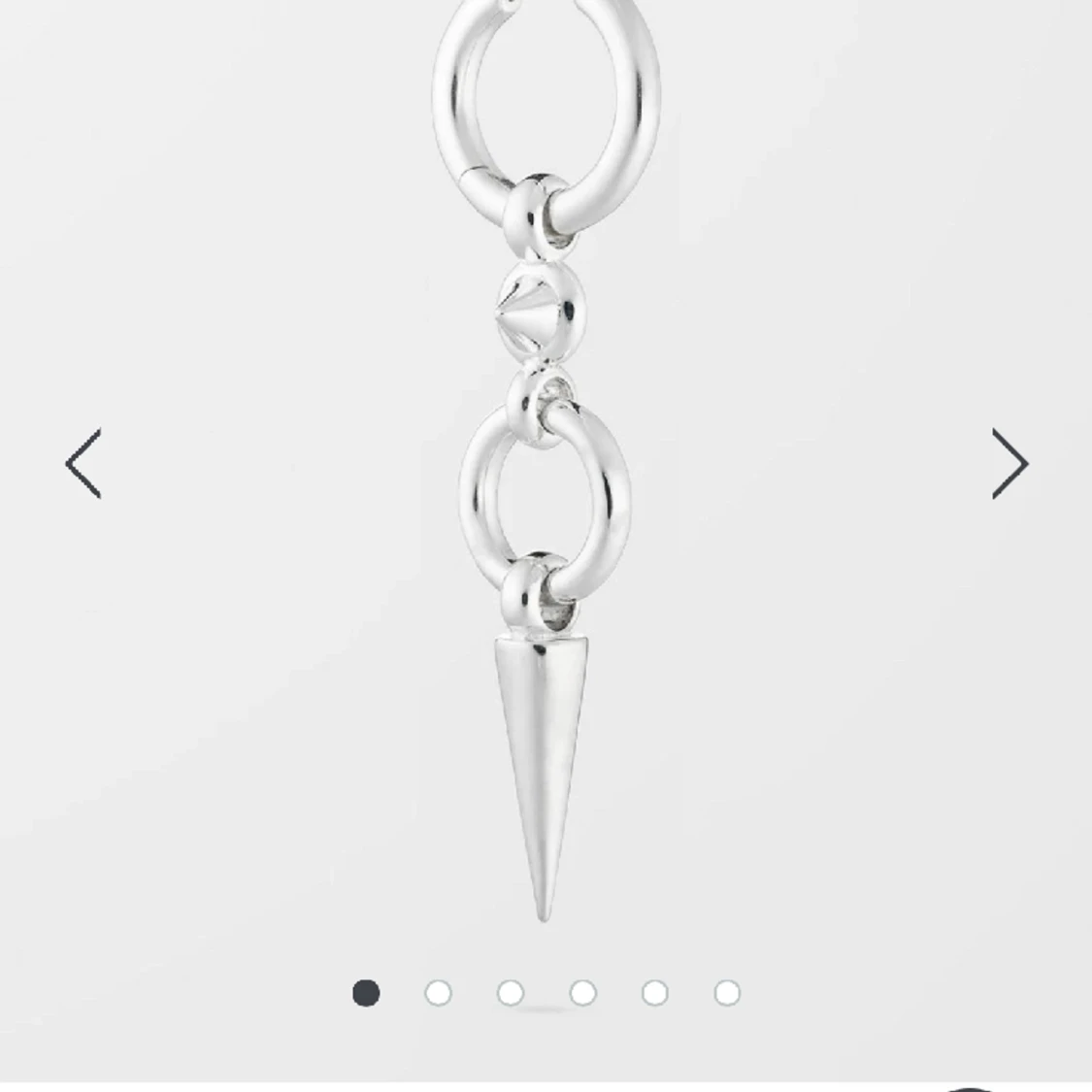Jump to the second carousel dot
1092x1092 pixels.
pos(438,993)
